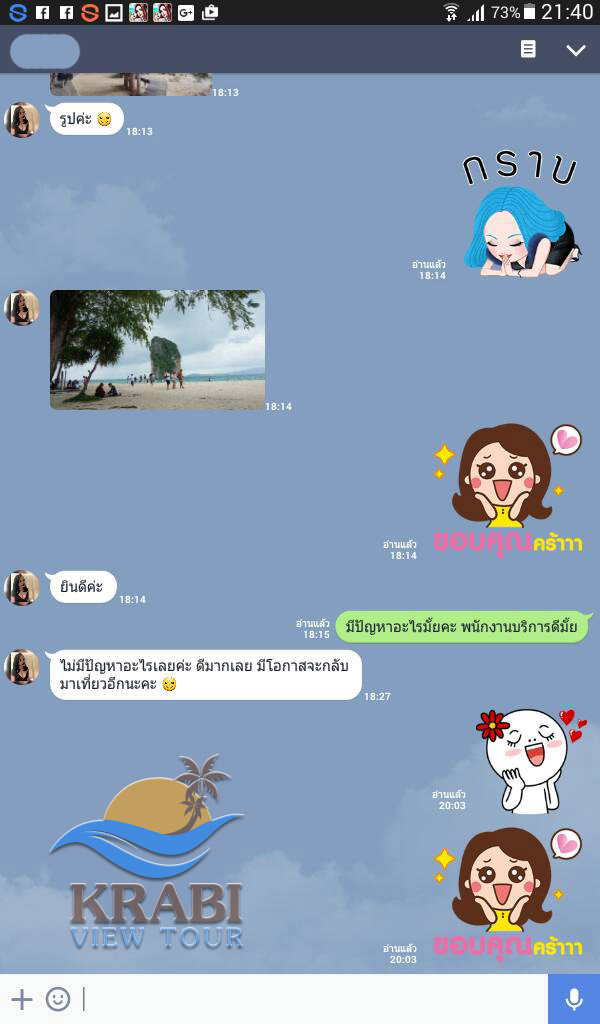The height and width of the screenshot is (1024, 600).
Task: Focus the message text field
Action: point(313,999)
